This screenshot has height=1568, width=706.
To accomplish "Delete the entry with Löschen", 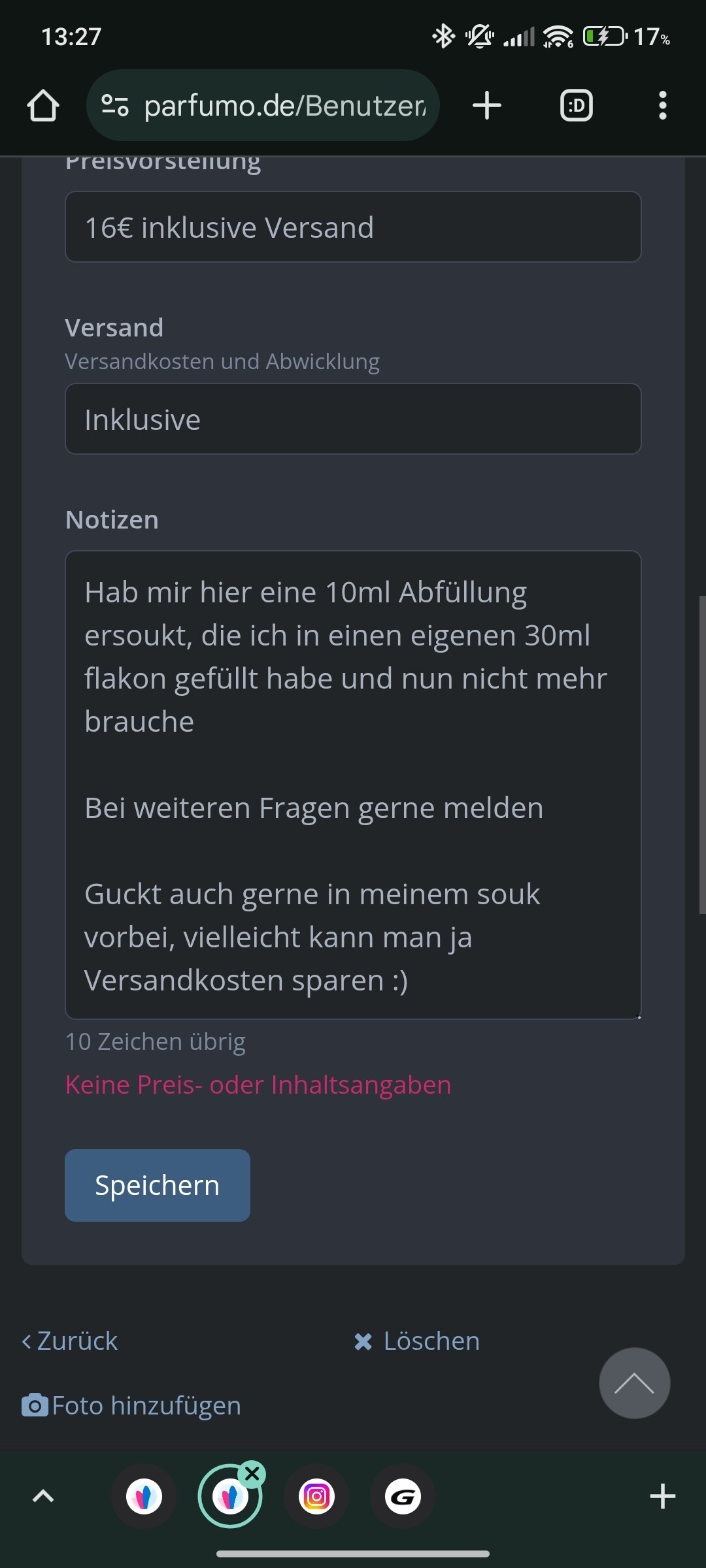I will 417,1341.
